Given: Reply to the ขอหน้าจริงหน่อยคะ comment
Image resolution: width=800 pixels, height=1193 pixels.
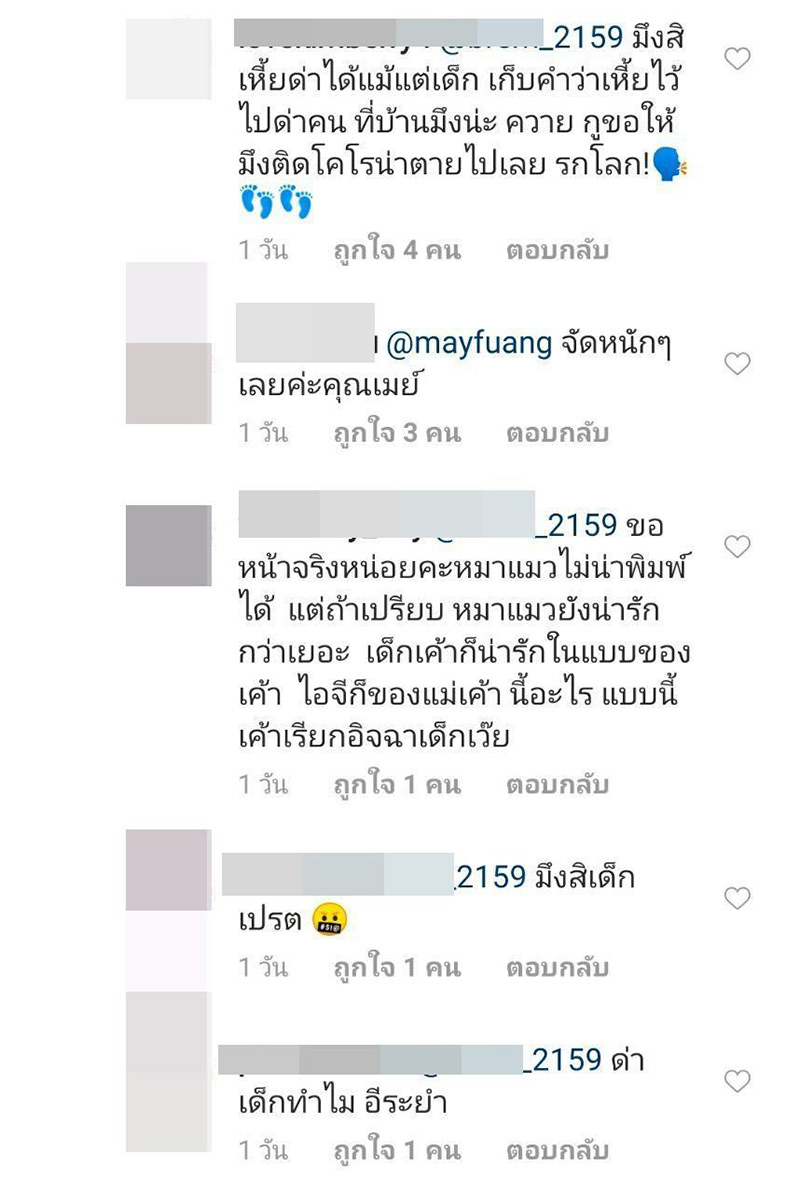Looking at the screenshot, I should coord(557,785).
